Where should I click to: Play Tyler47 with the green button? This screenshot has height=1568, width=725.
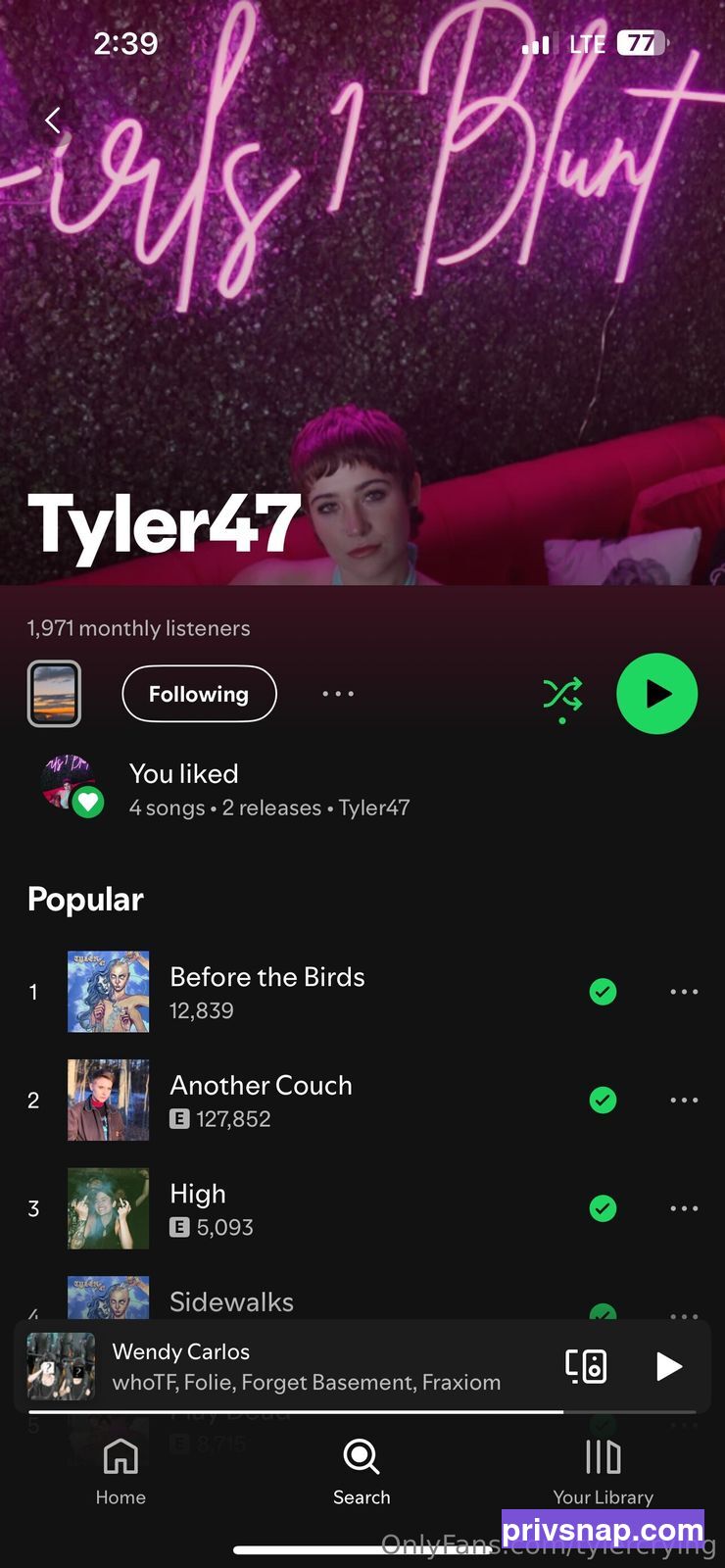tap(656, 694)
